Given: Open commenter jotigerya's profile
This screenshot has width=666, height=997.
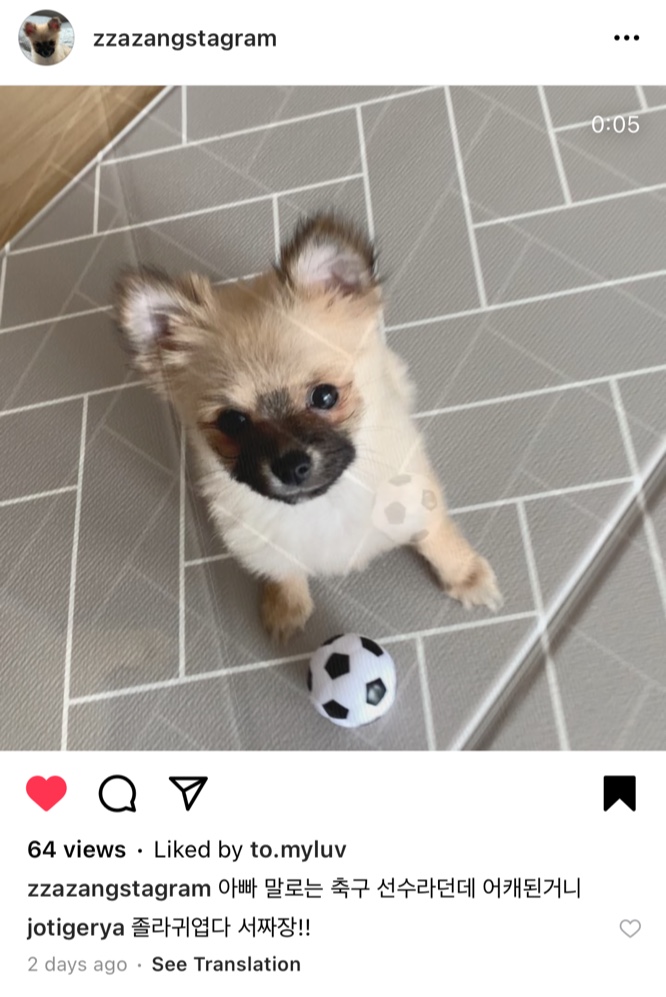Looking at the screenshot, I should [x=75, y=928].
